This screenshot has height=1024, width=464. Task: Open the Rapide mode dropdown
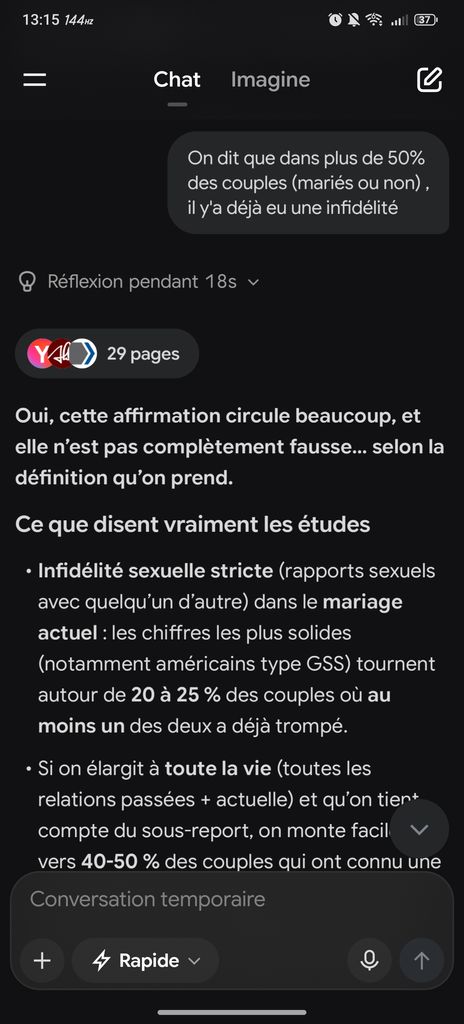pyautogui.click(x=146, y=961)
